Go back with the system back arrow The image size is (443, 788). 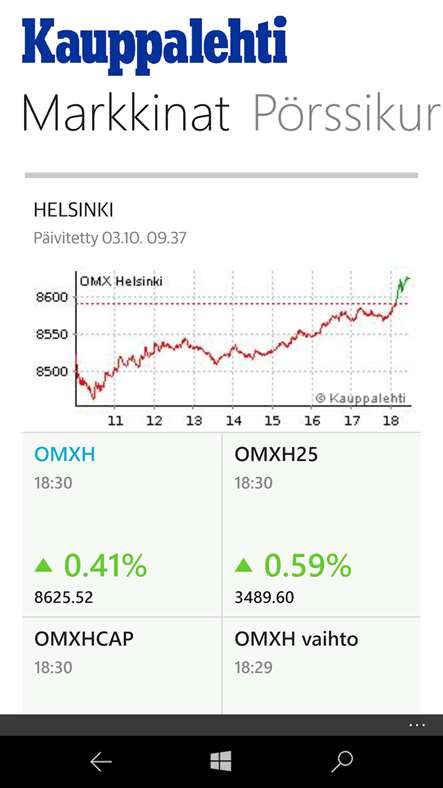pos(101,762)
